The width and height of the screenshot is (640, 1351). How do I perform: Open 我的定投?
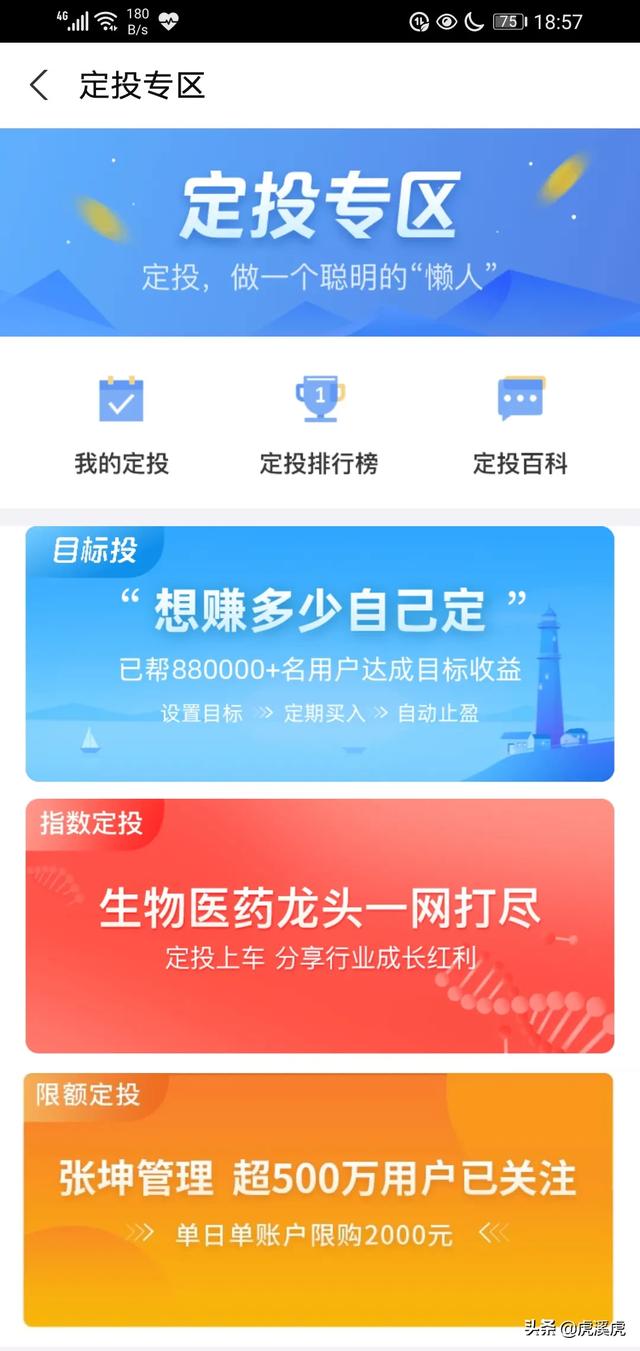point(121,424)
